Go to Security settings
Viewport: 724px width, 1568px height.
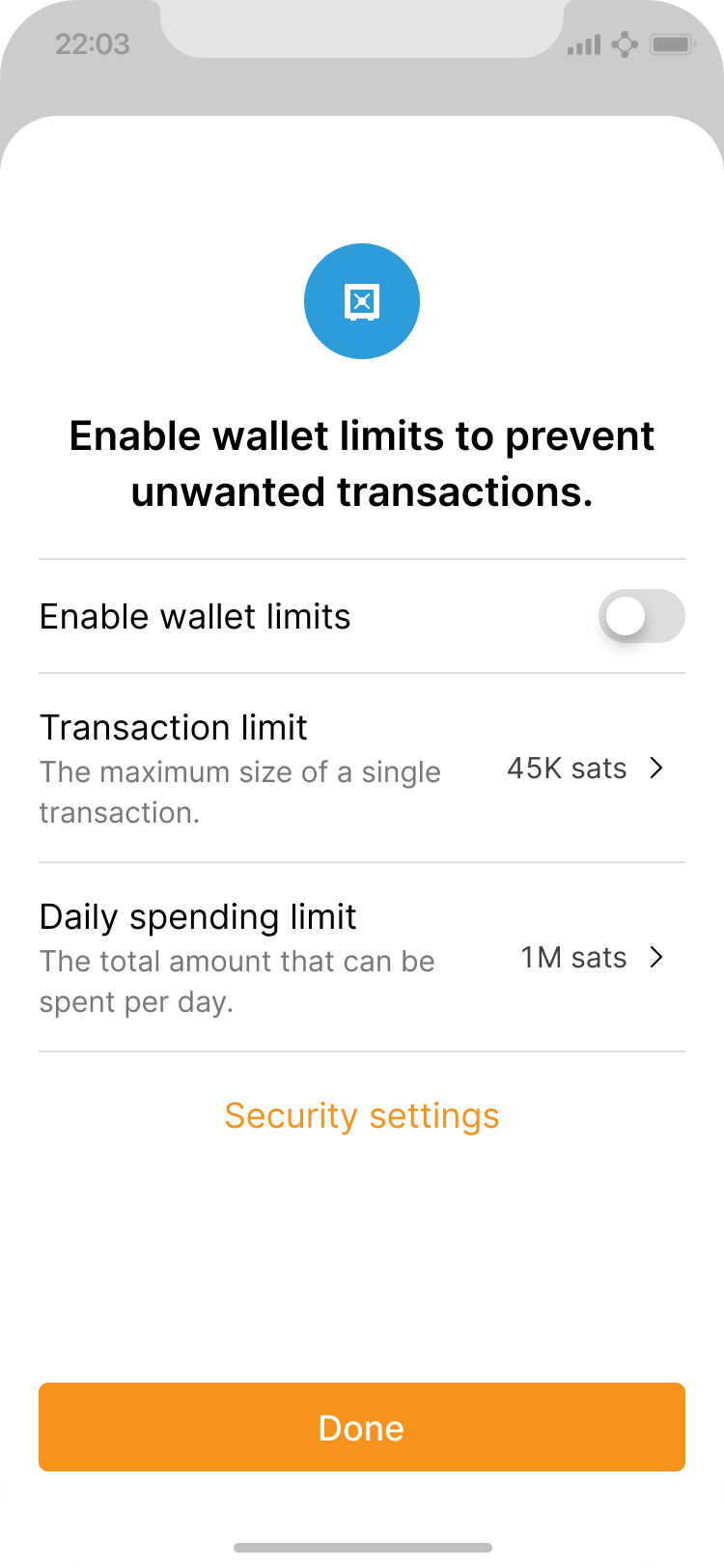(x=361, y=1116)
